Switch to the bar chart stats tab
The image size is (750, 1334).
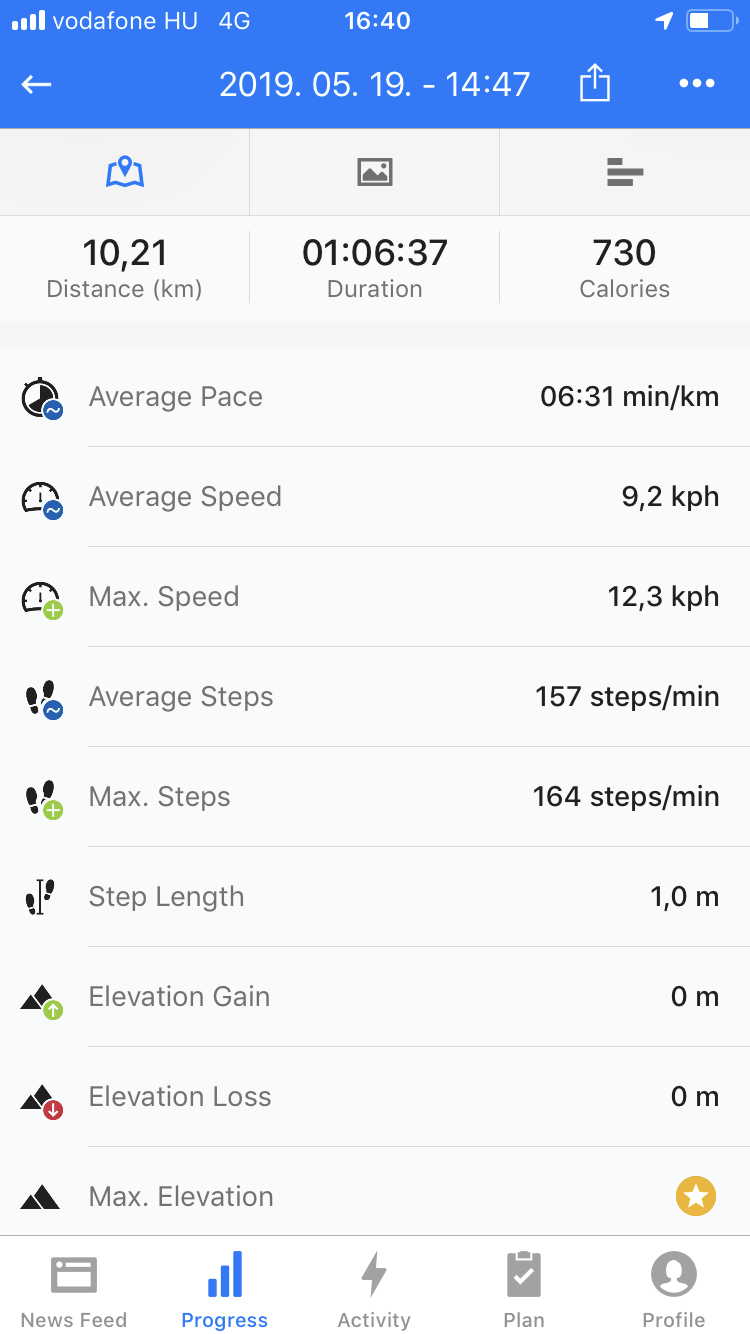pos(625,172)
